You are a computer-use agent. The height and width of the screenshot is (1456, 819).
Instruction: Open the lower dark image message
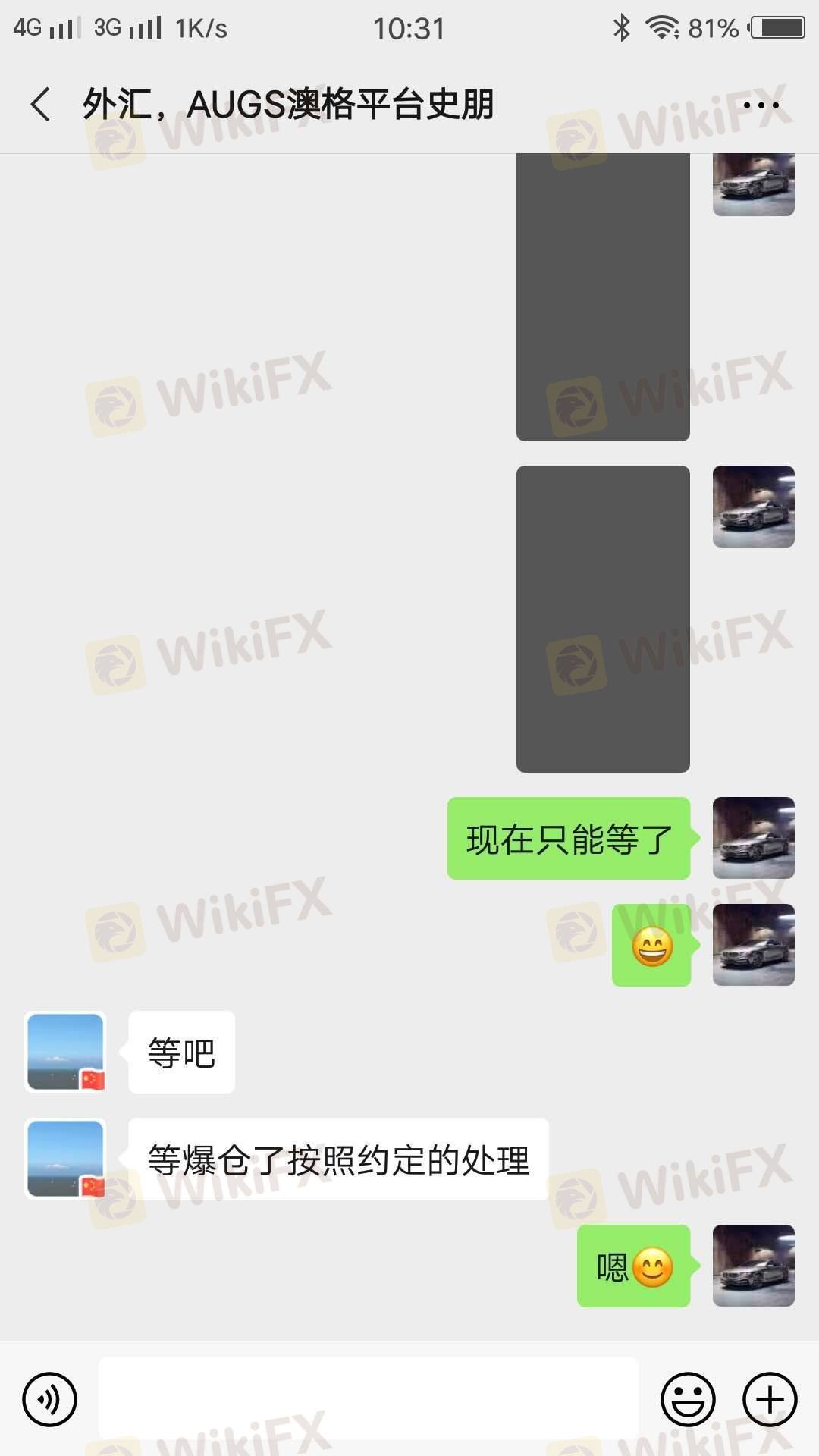pos(603,619)
